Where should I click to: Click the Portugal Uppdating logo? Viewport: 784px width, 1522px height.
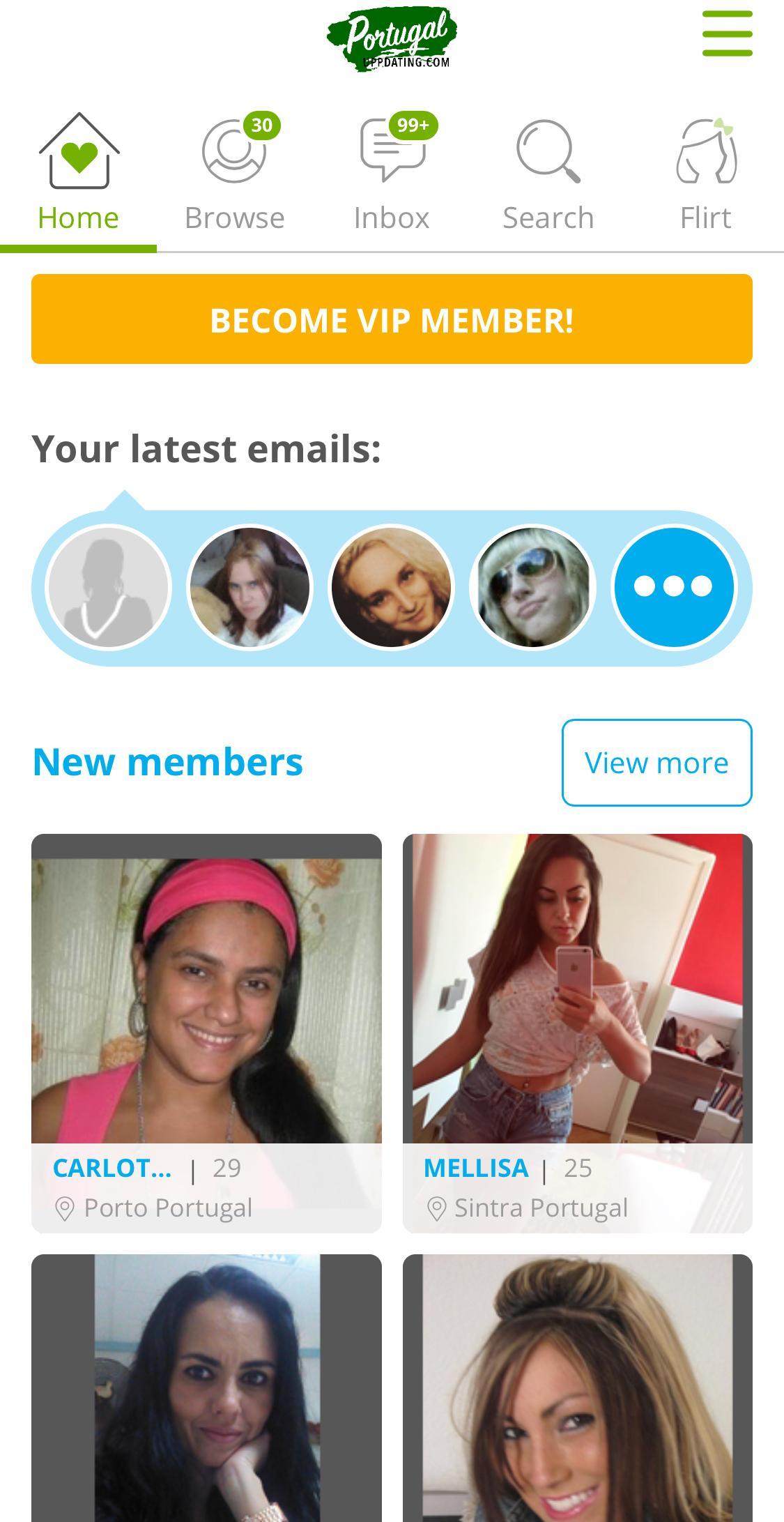click(392, 38)
